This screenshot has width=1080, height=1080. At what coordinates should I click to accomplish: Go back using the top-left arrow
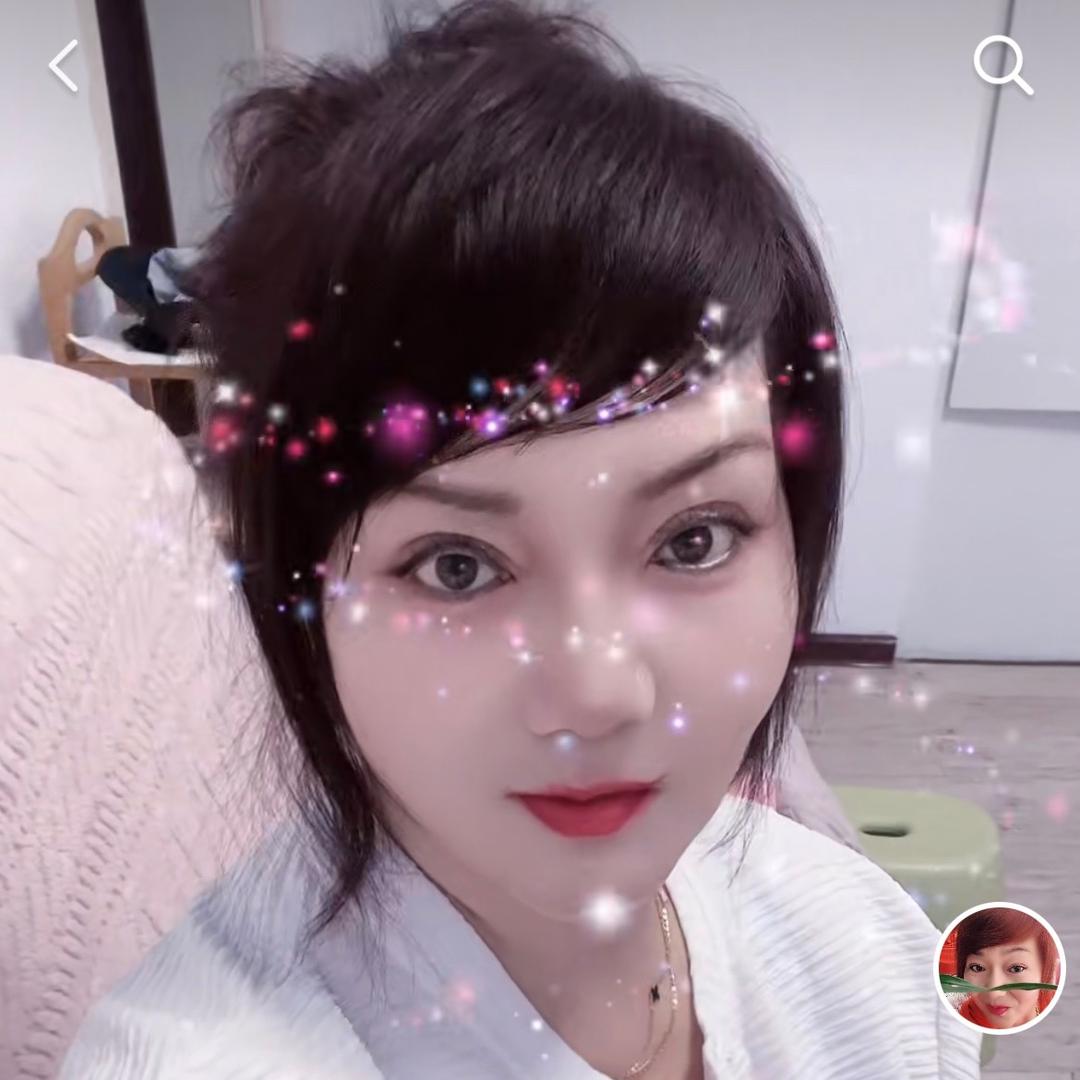pyautogui.click(x=64, y=66)
